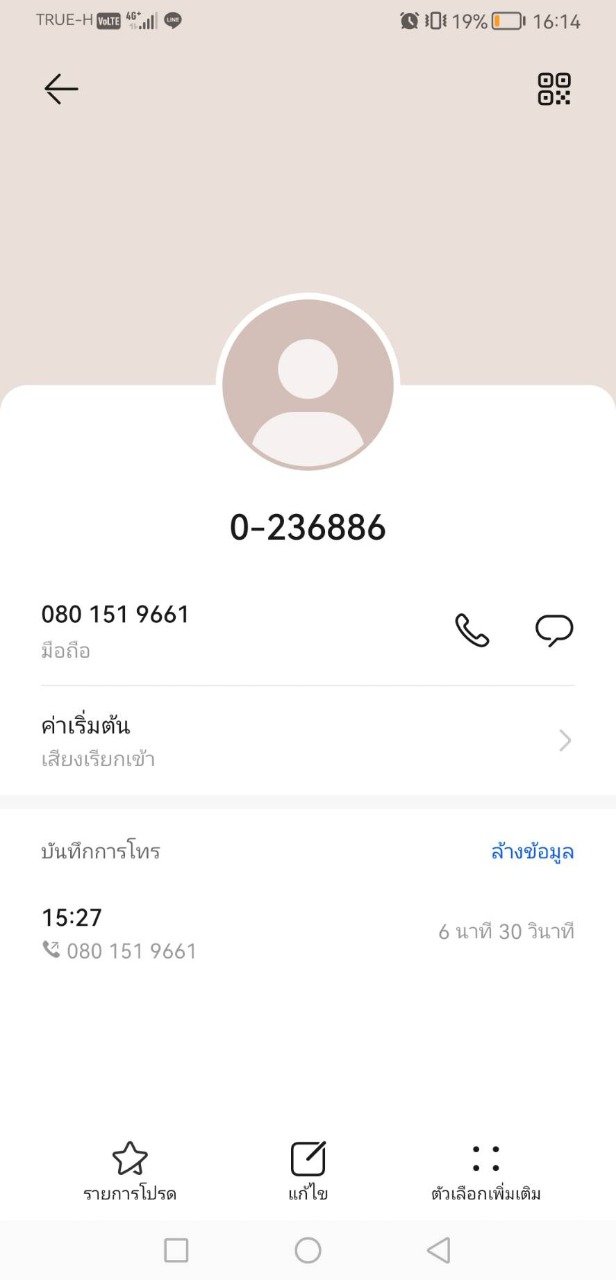
Task: Send a message via speech bubble icon
Action: (554, 630)
